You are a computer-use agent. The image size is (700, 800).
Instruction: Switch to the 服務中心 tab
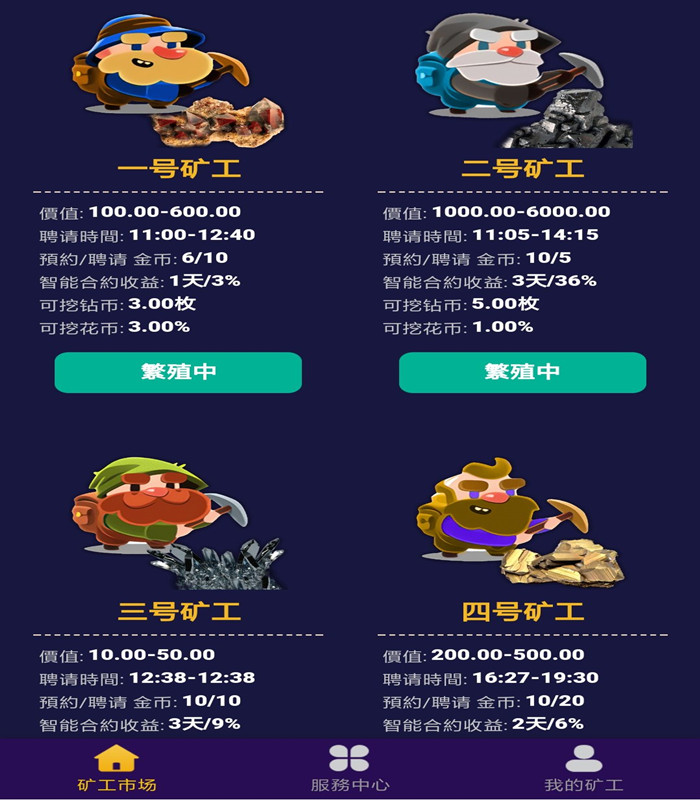coord(349,768)
